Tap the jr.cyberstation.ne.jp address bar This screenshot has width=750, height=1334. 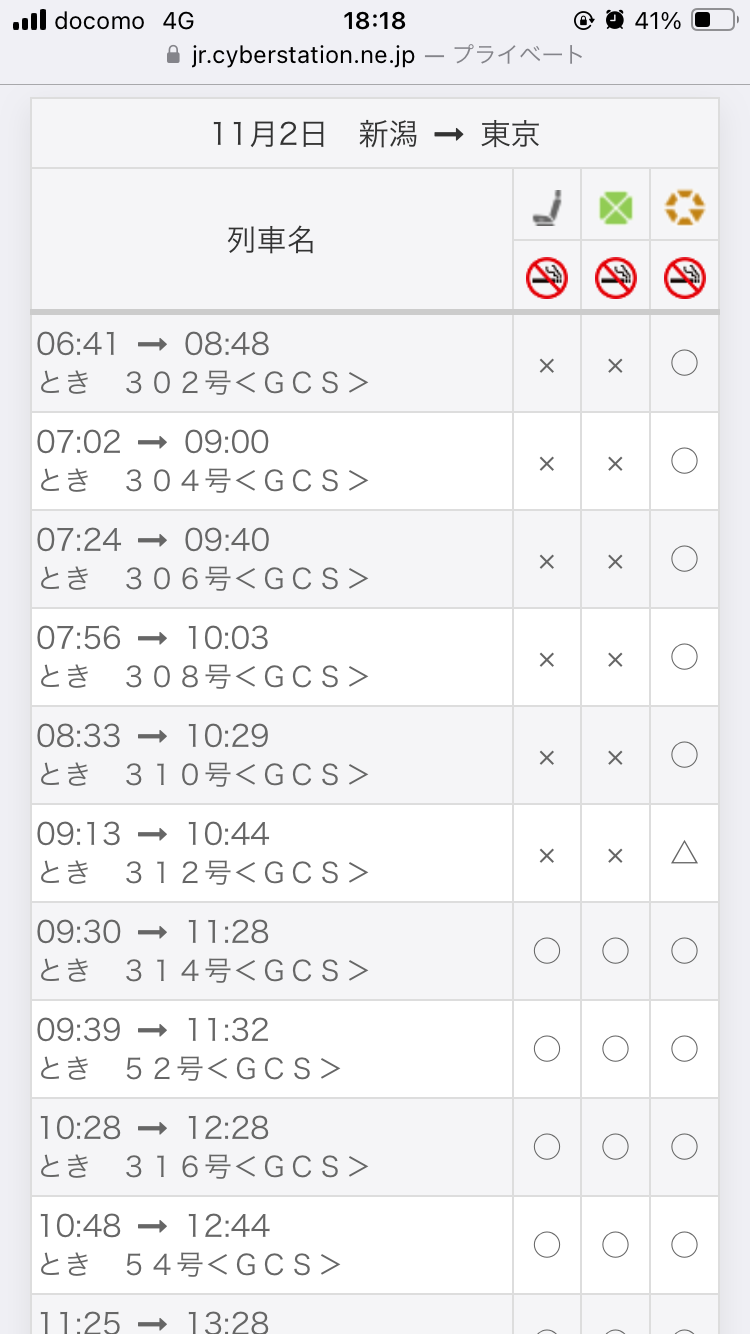point(375,55)
